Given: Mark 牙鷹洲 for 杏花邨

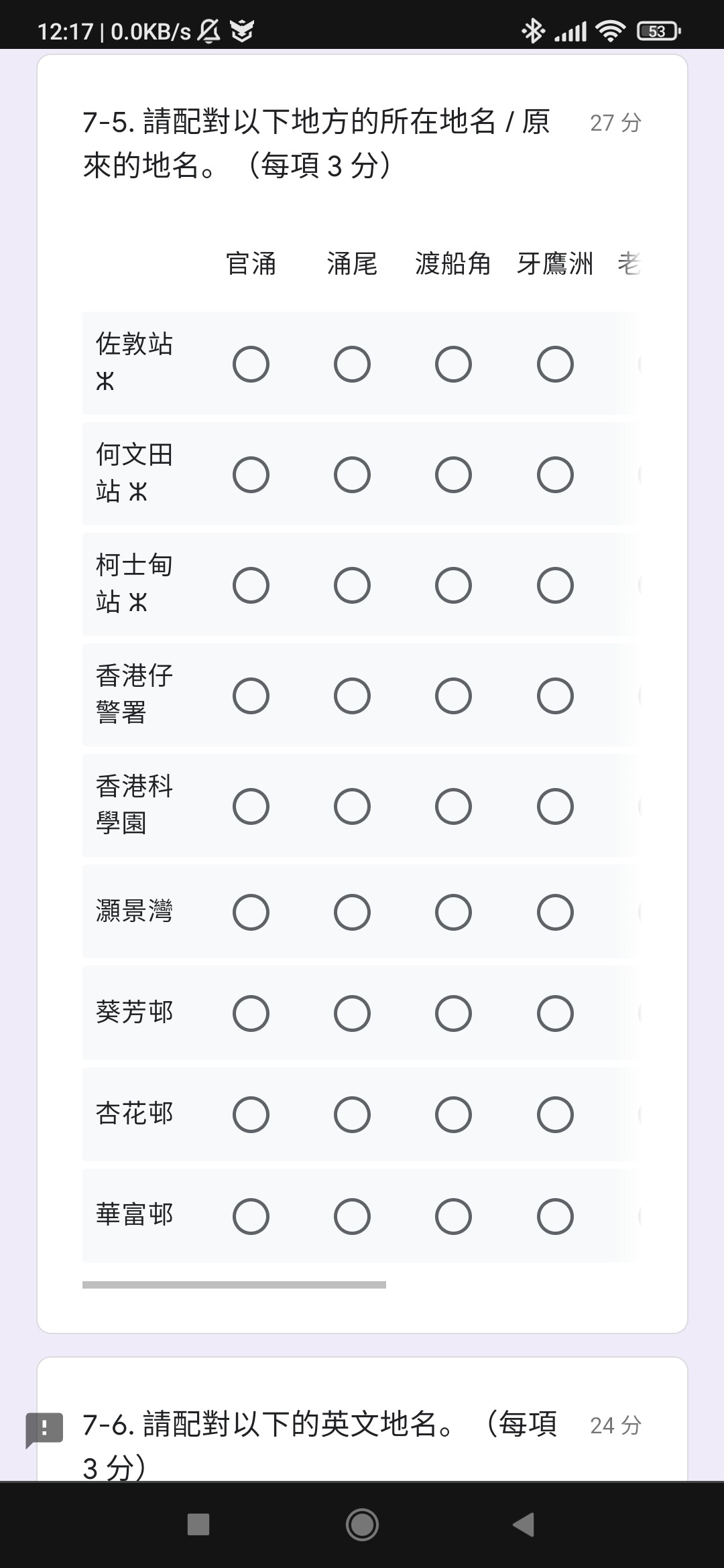Looking at the screenshot, I should click(555, 1114).
